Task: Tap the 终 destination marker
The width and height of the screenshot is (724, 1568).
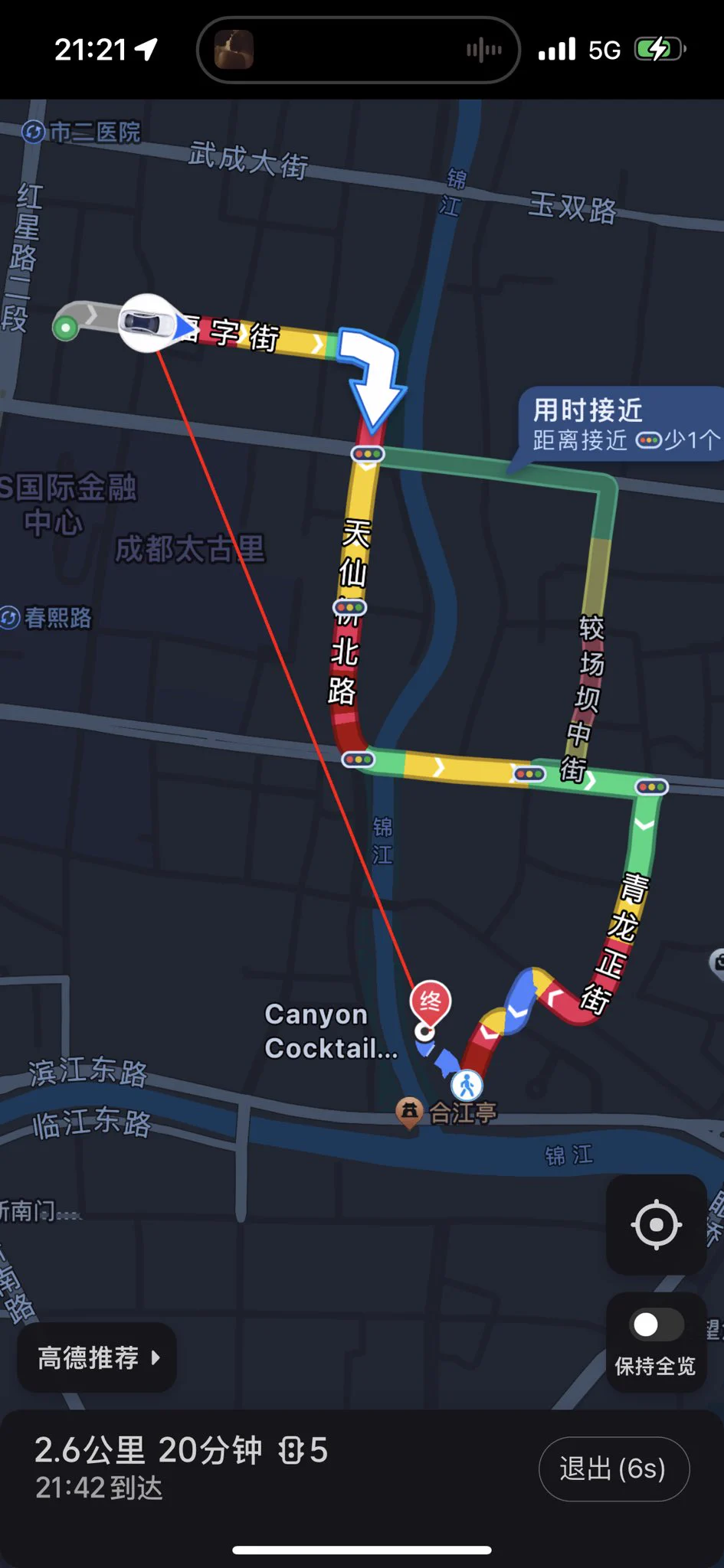Action: pos(430,1001)
